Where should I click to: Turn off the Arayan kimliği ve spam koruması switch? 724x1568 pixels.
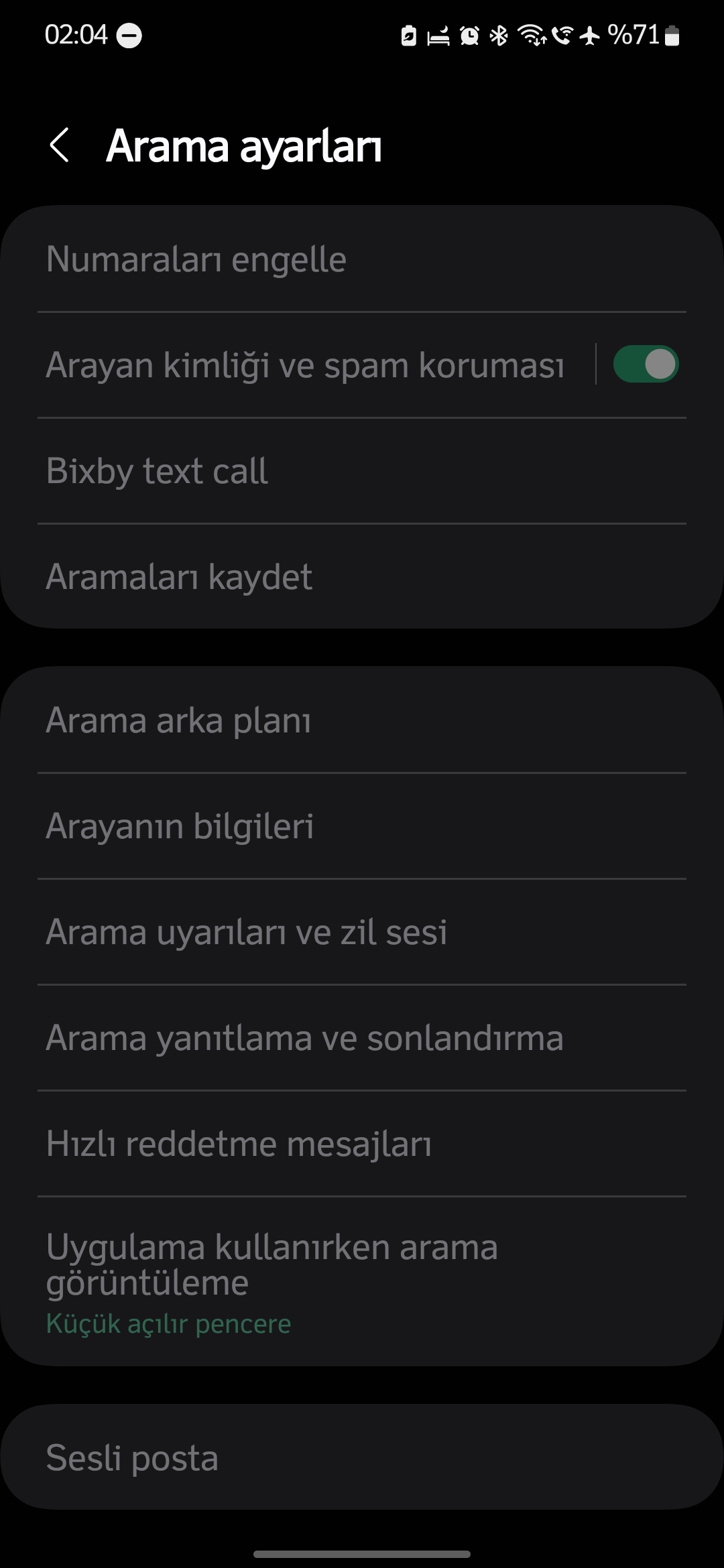[x=646, y=365]
